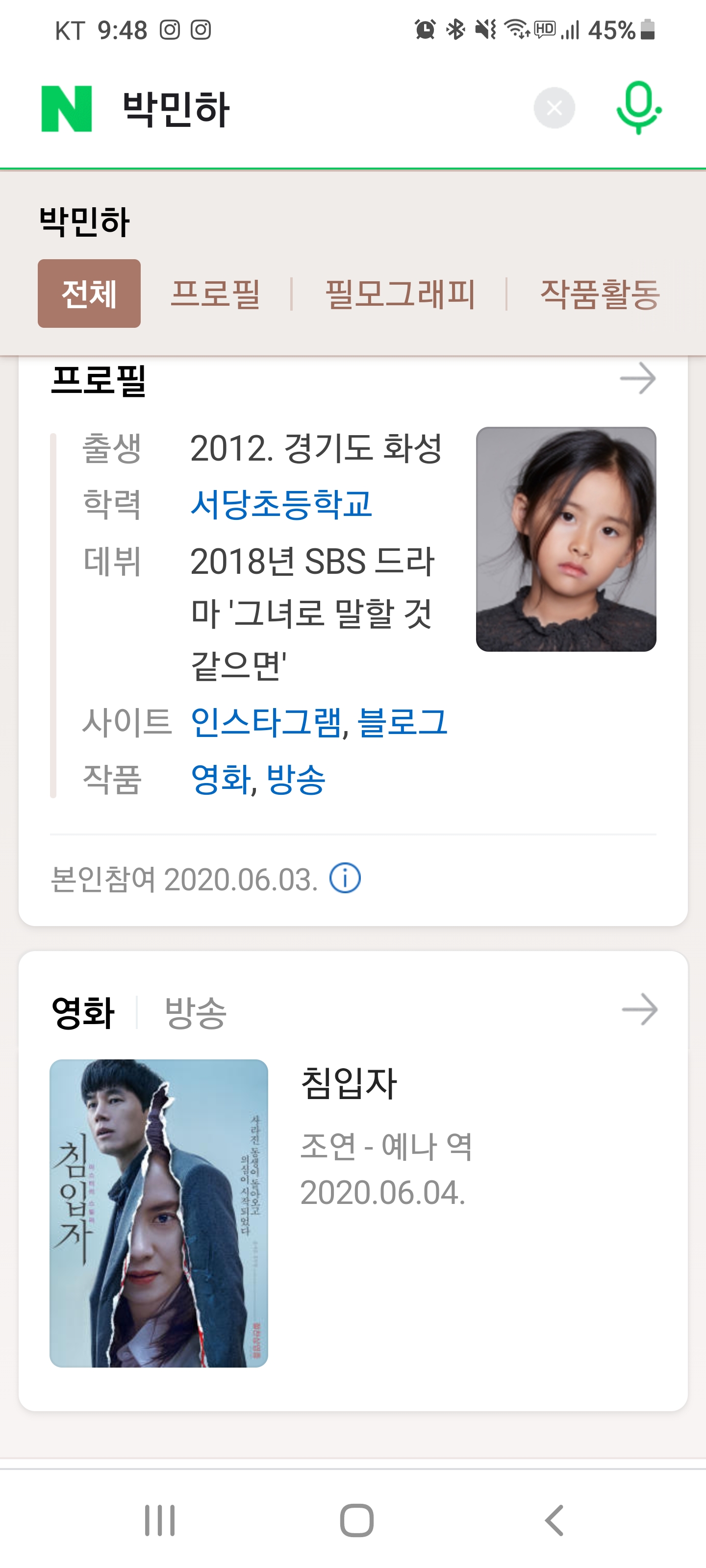706x1568 pixels.
Task: Tap the Naver N logo button
Action: click(x=66, y=108)
